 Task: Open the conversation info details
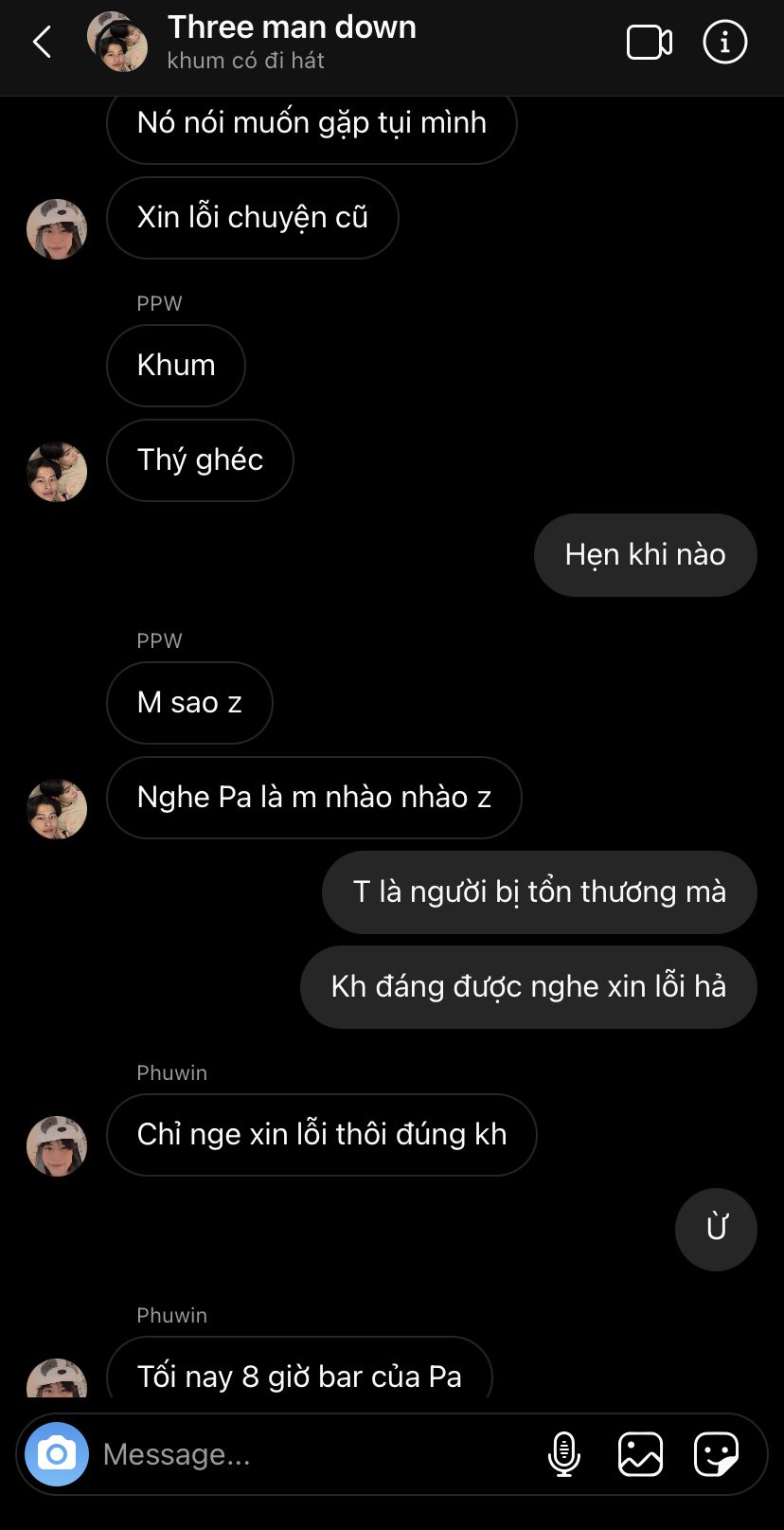click(725, 43)
